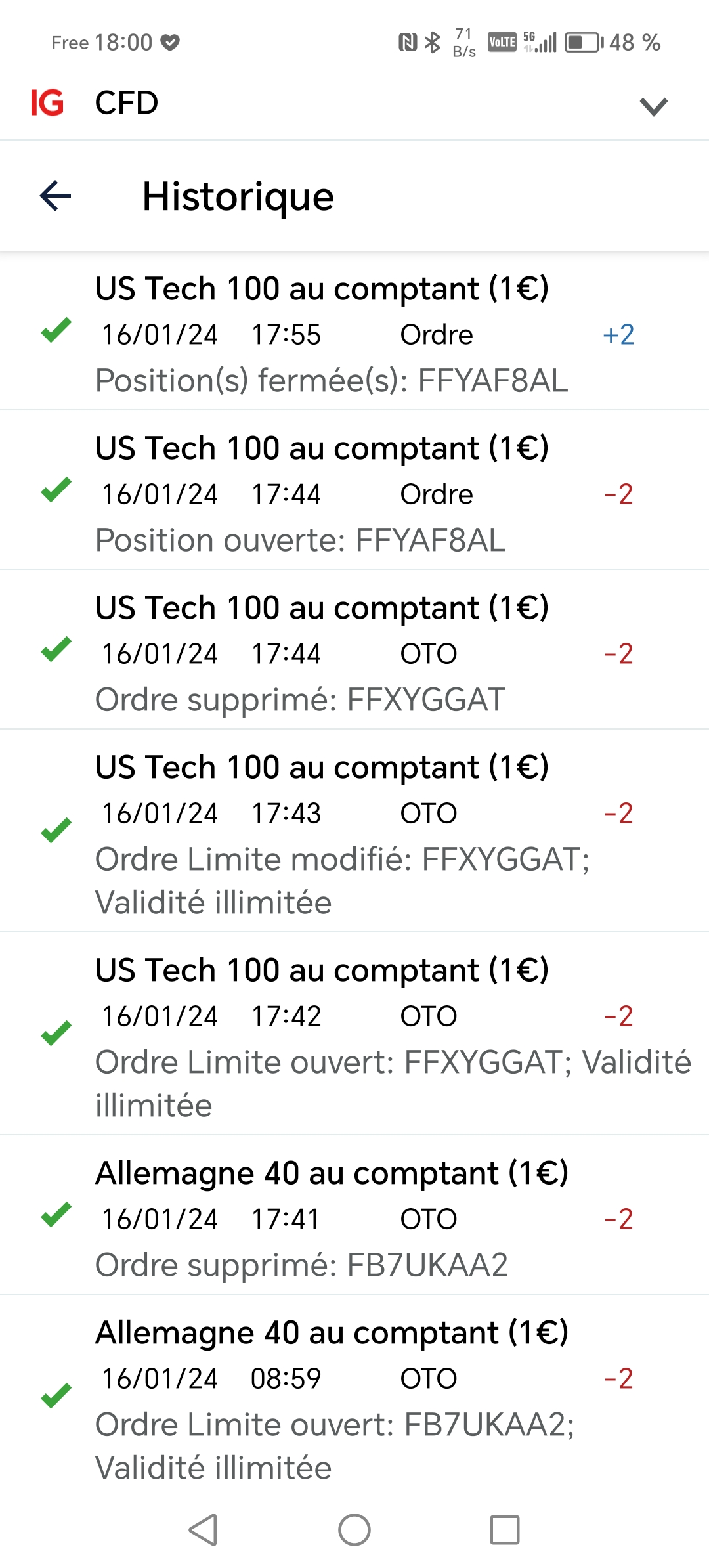709x1568 pixels.
Task: View the 17:44 Ordre supprimé FFXYGGAT entry
Action: coord(354,653)
